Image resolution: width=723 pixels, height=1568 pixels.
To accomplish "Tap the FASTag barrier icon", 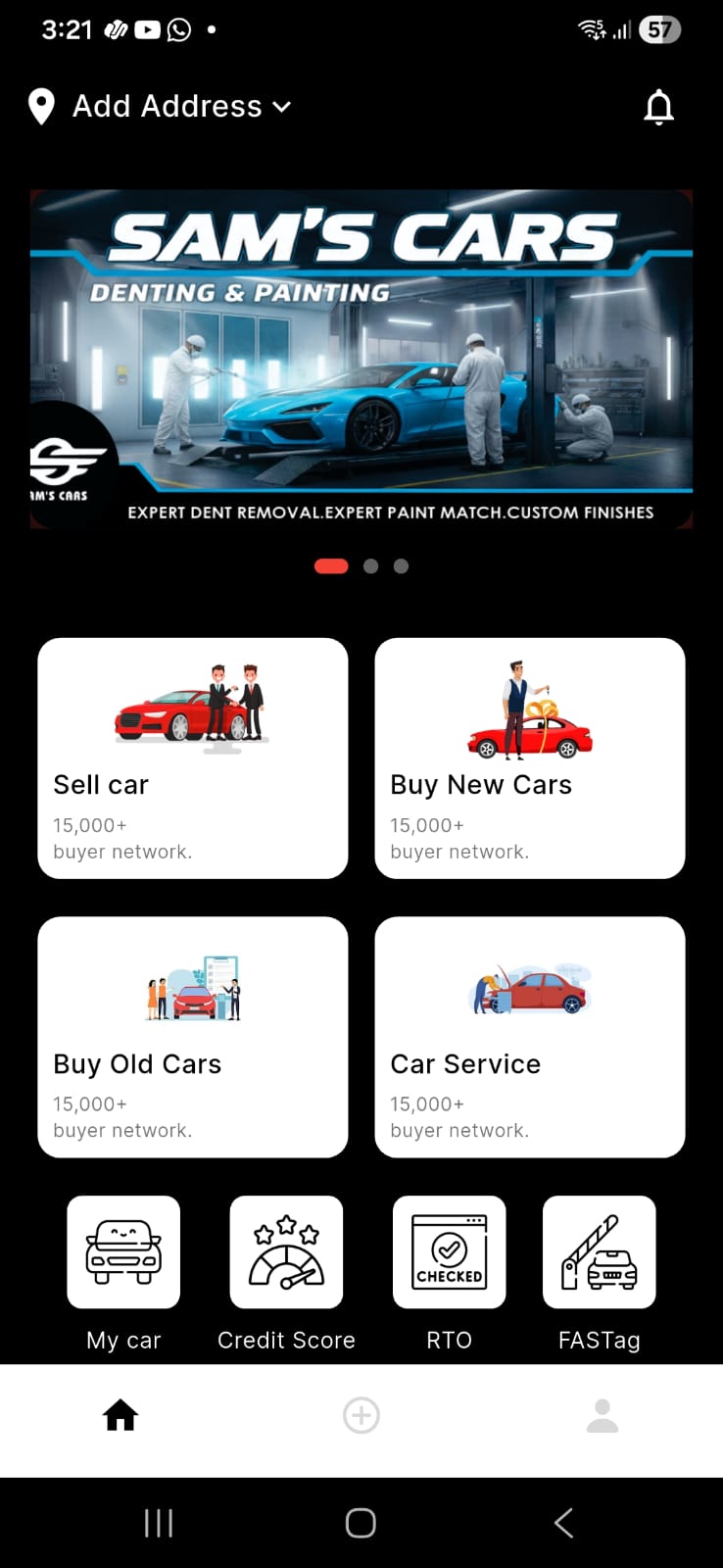I will click(x=599, y=1252).
